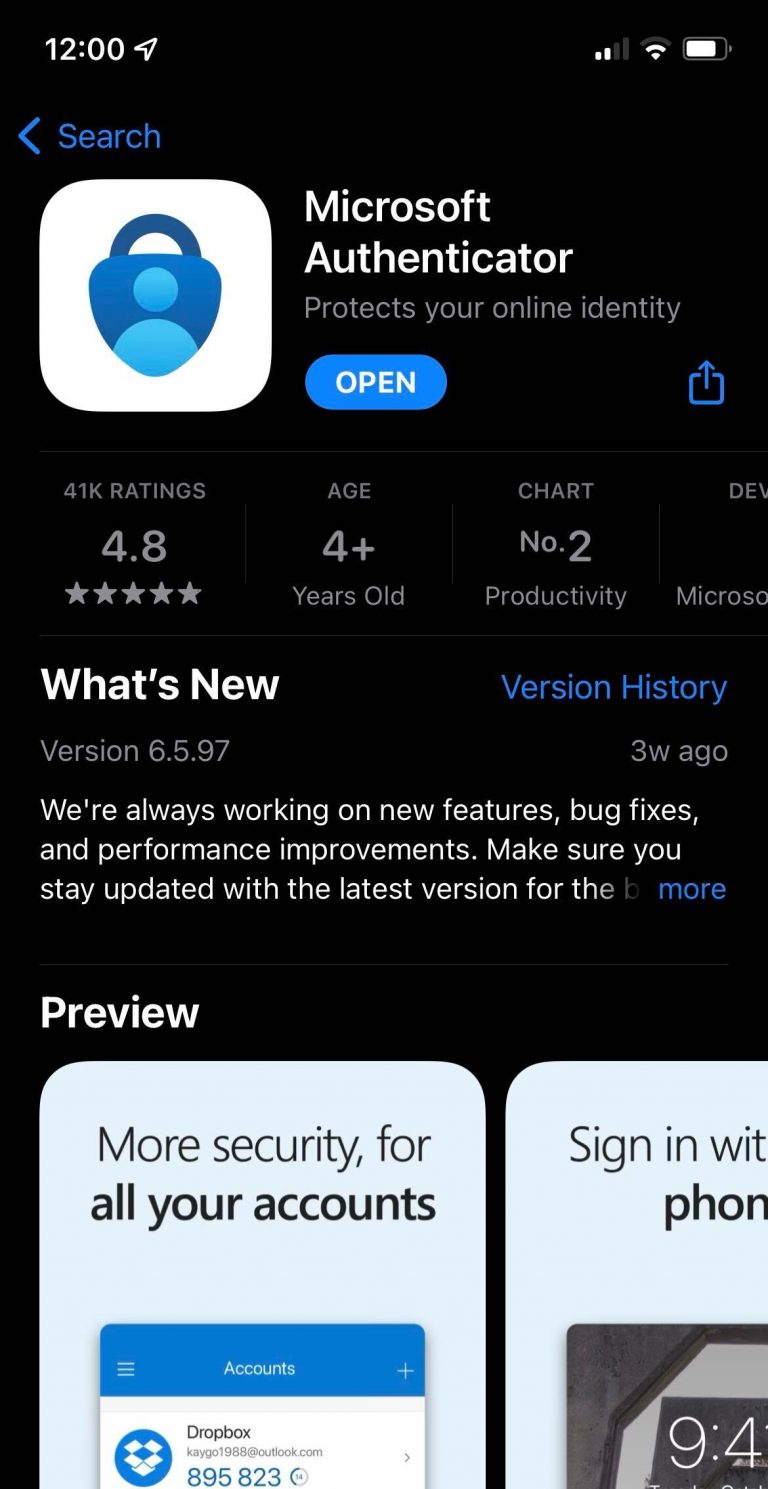Tap the Microsoft developer name
The height and width of the screenshot is (1489, 768).
[722, 596]
